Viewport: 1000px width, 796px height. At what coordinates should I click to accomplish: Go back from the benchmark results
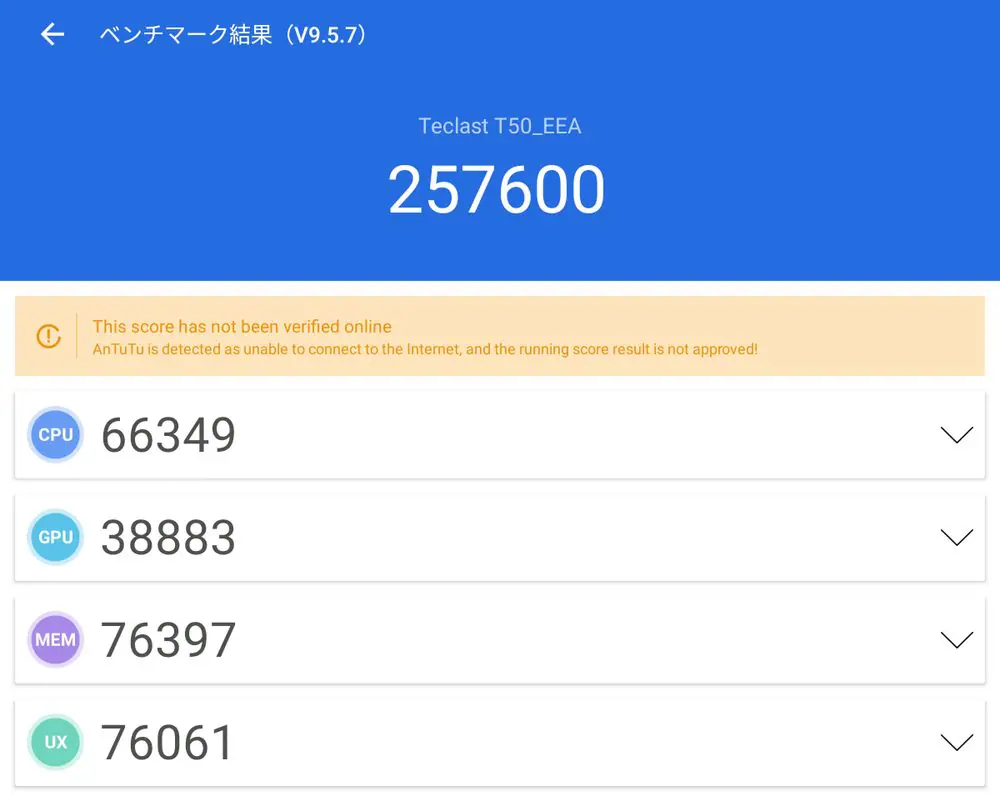[52, 35]
